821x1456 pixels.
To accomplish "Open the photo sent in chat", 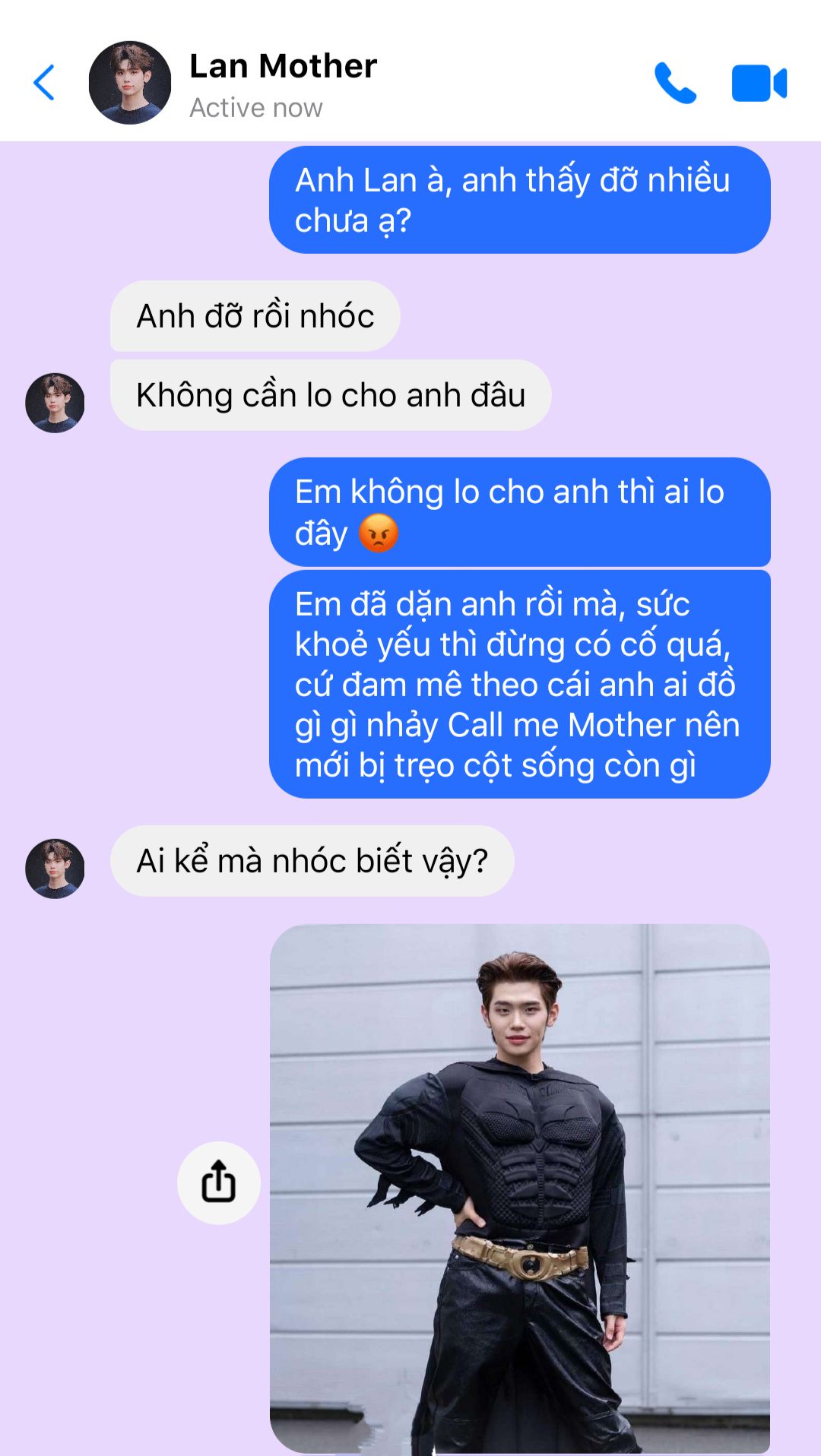I will [520, 1189].
